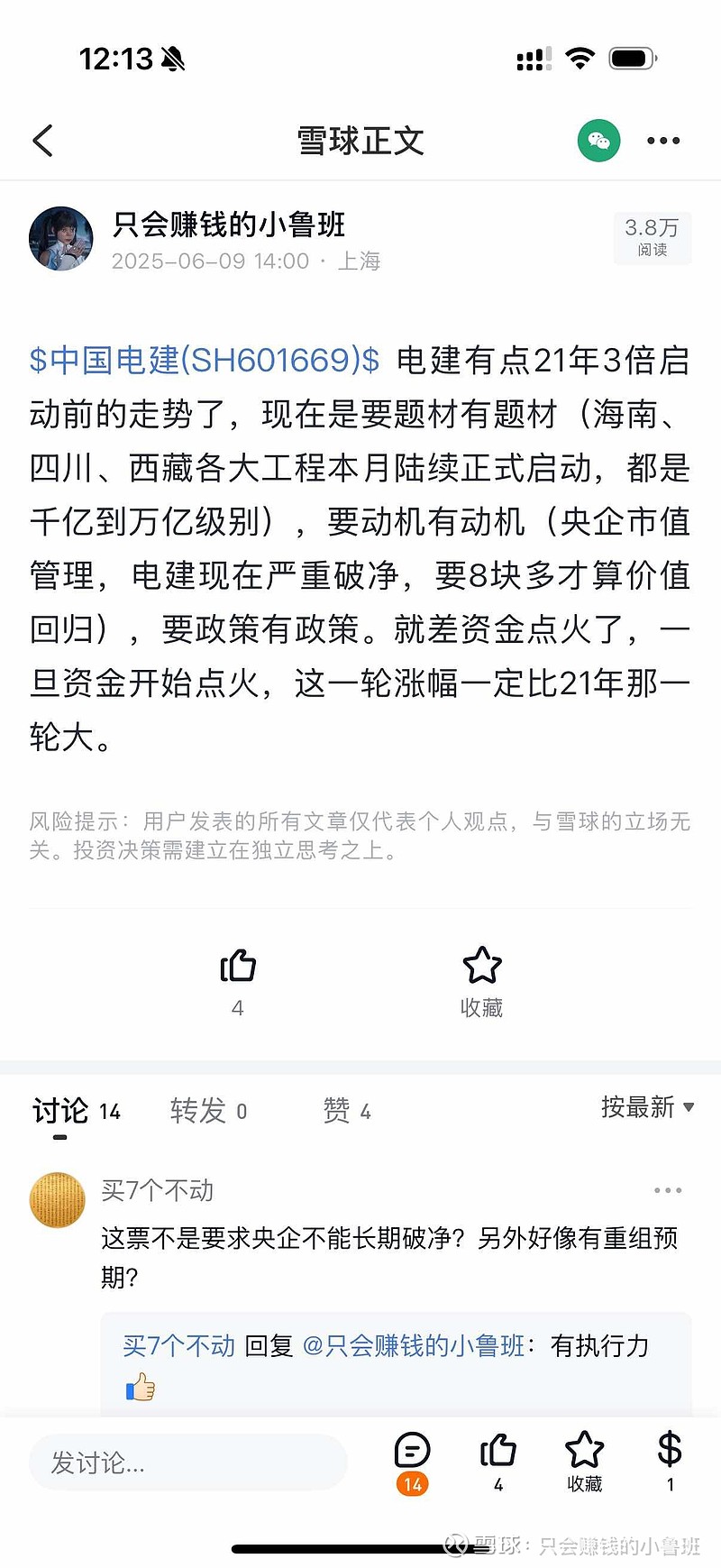Tap the dollar reward icon

(x=670, y=1462)
